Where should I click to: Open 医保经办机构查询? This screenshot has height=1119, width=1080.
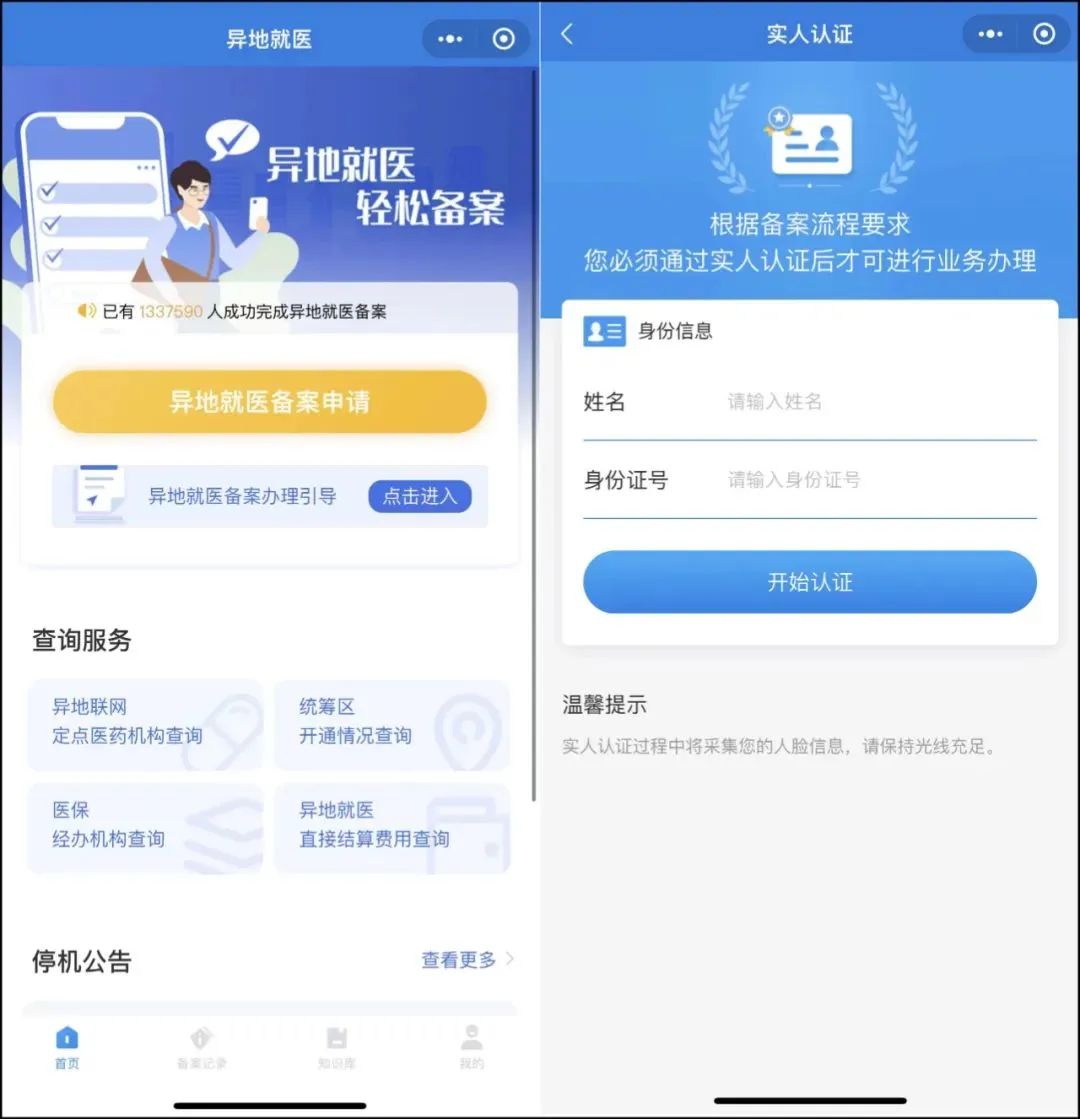coord(146,825)
